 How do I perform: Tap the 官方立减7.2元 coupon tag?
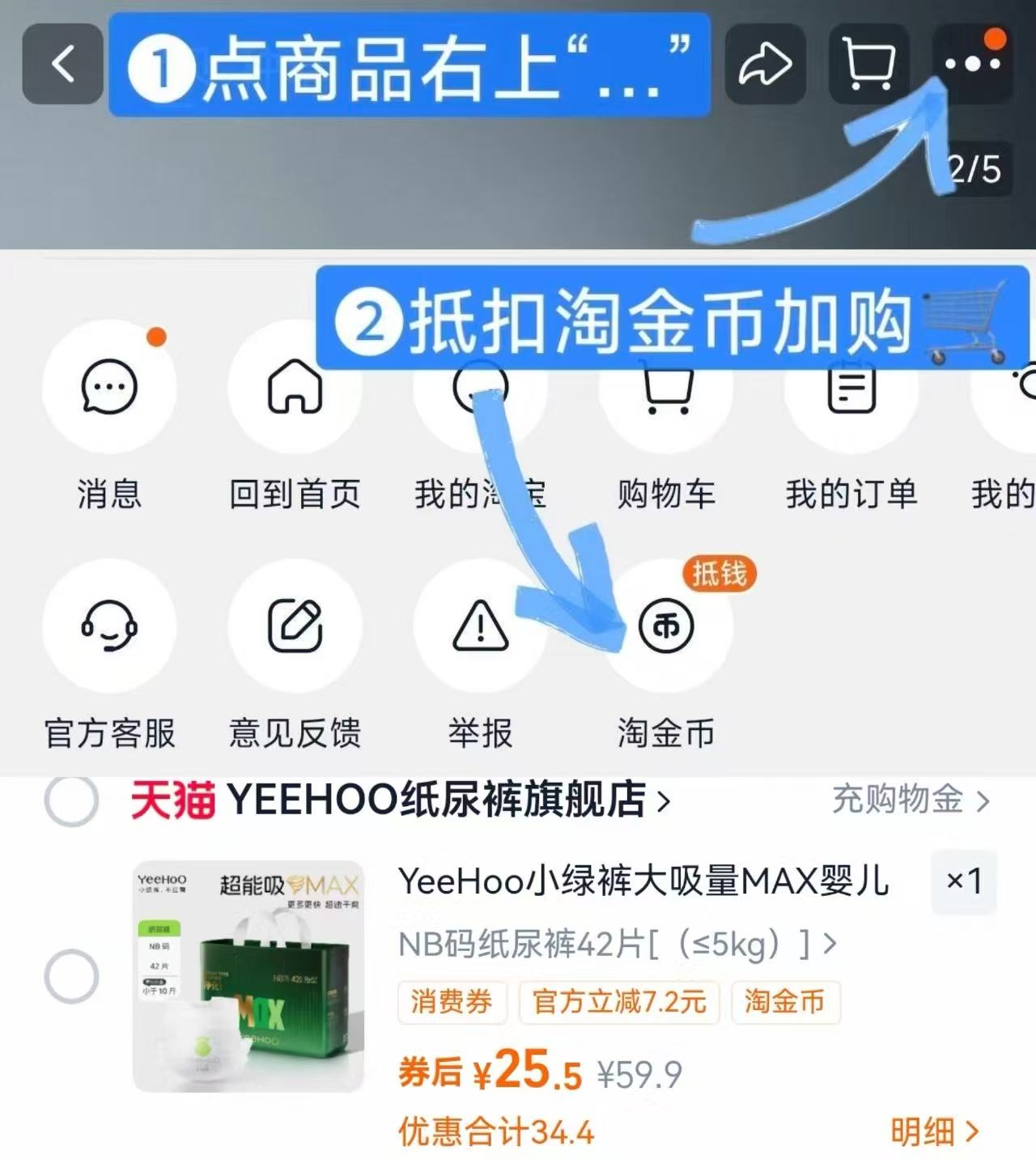pyautogui.click(x=619, y=1001)
